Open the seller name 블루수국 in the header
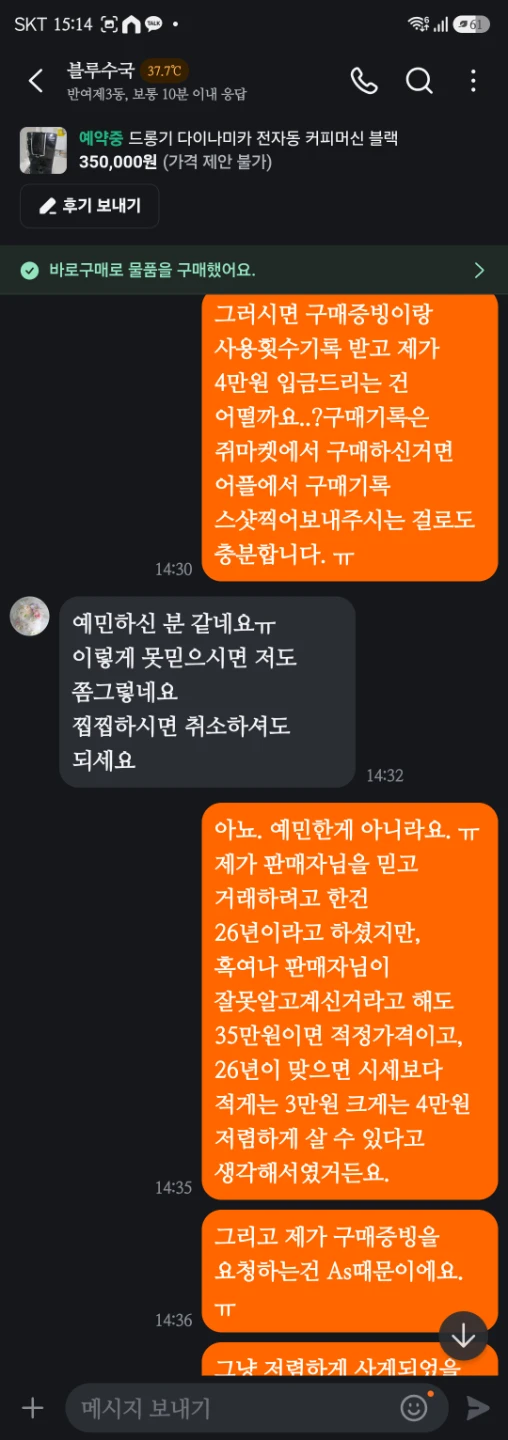The height and width of the screenshot is (1440, 508). (x=100, y=71)
